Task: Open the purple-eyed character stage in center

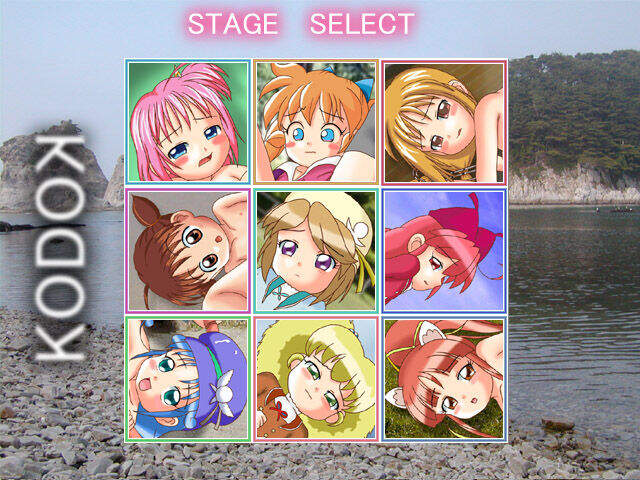Action: coord(316,251)
